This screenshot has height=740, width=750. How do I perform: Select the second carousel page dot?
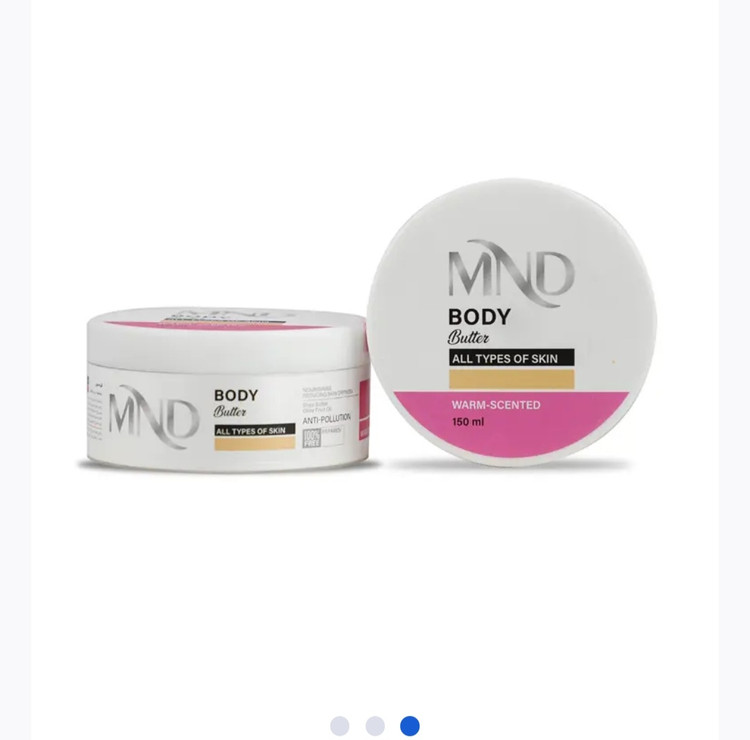(375, 726)
